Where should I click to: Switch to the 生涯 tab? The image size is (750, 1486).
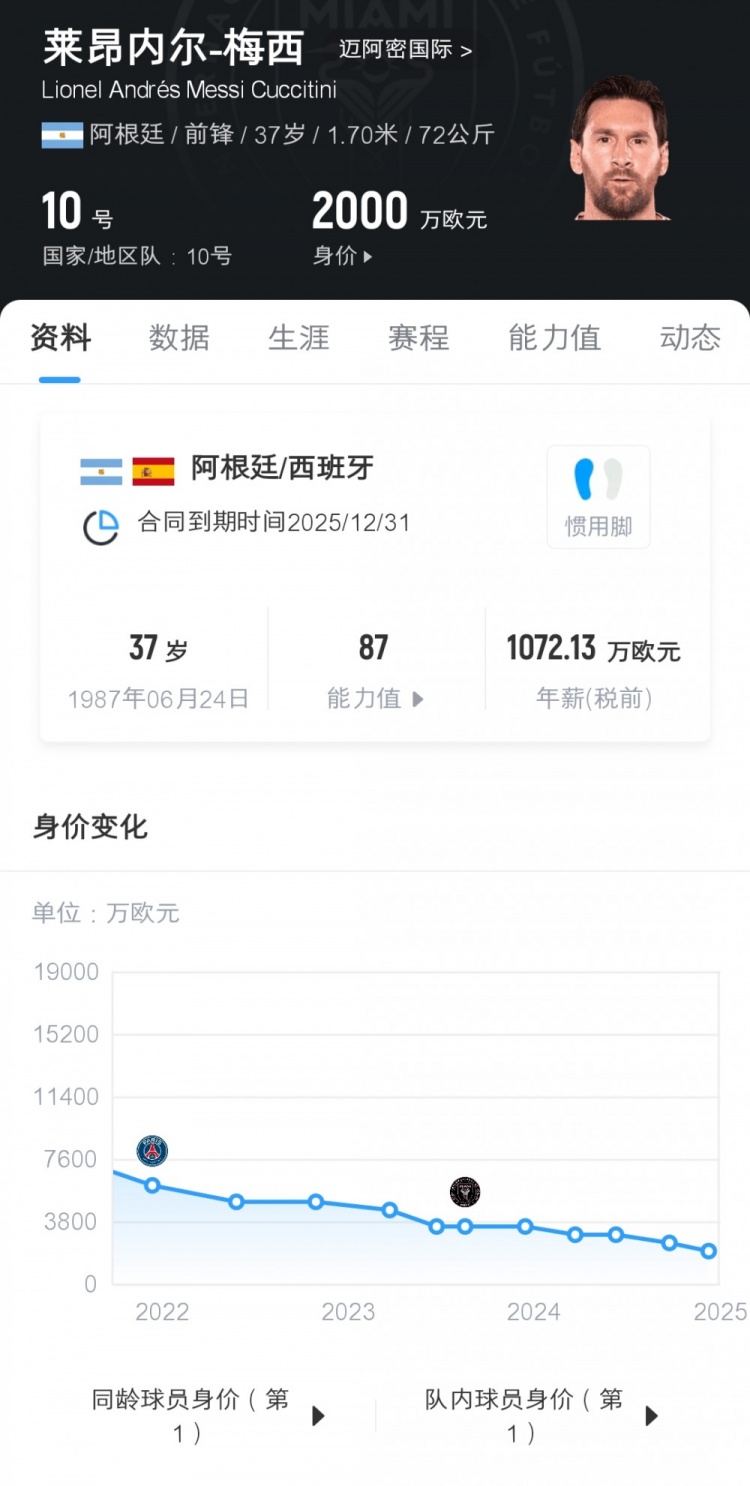tap(299, 338)
